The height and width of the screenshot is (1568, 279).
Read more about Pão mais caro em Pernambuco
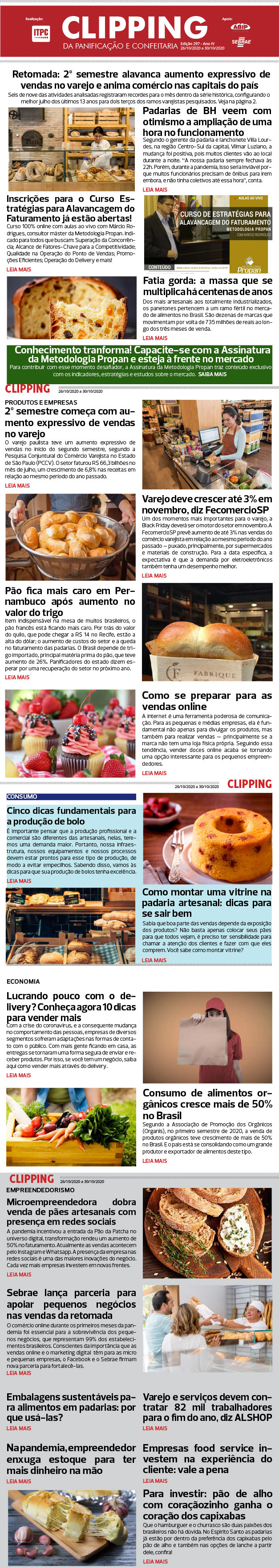[x=17, y=677]
